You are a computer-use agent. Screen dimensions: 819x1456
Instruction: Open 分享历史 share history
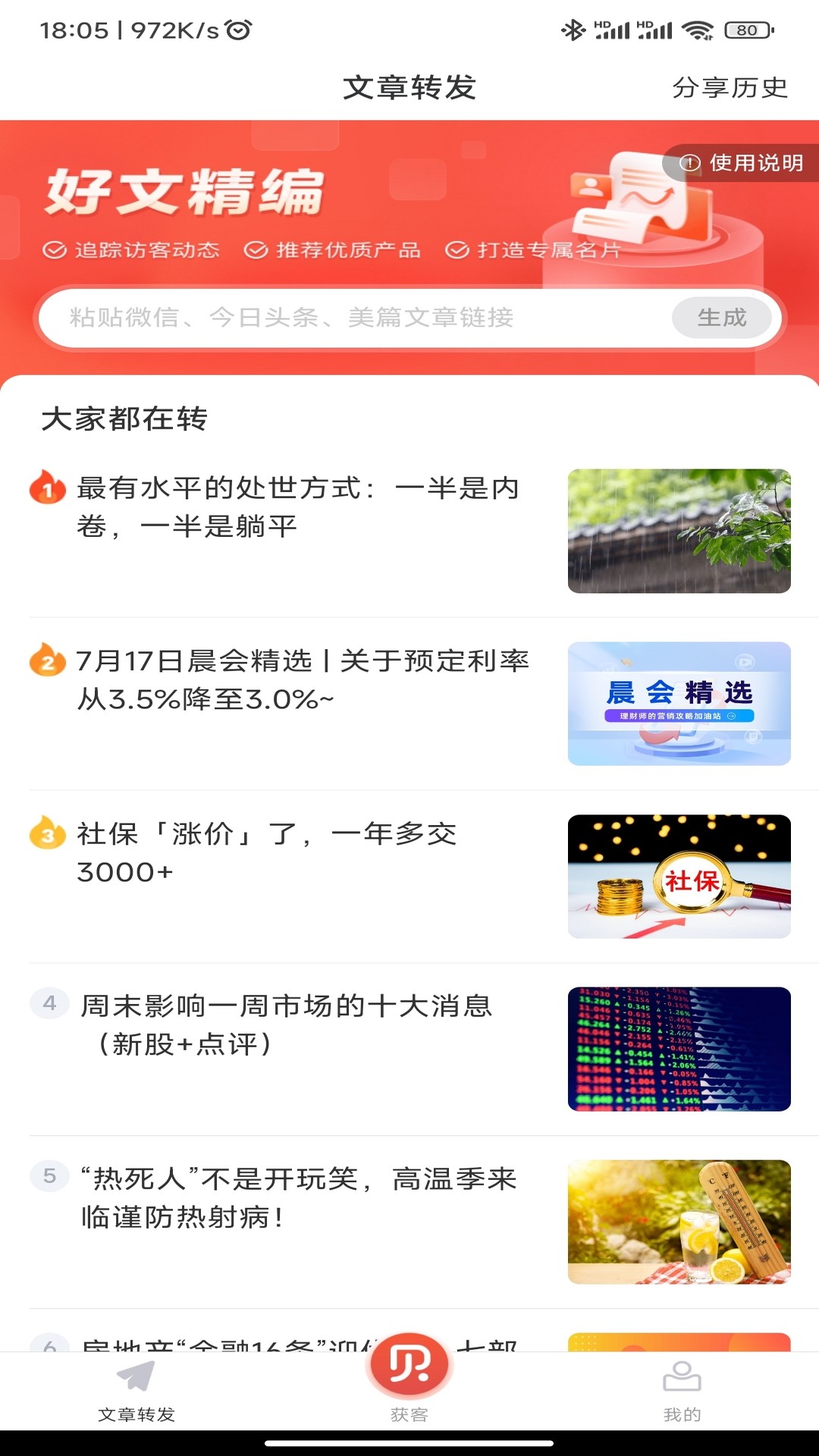(730, 88)
